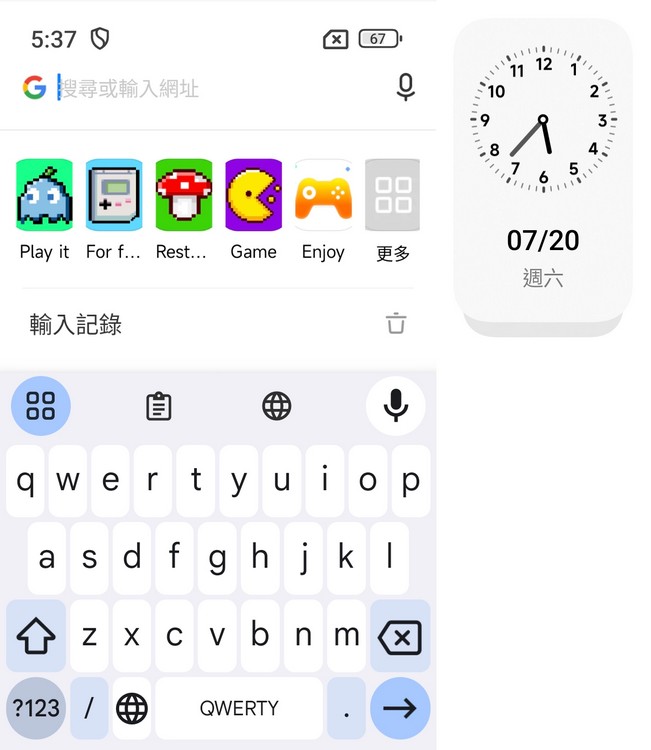Screen dimensions: 651x750
Task: Switch to ?123 symbols keyboard
Action: tap(36, 708)
